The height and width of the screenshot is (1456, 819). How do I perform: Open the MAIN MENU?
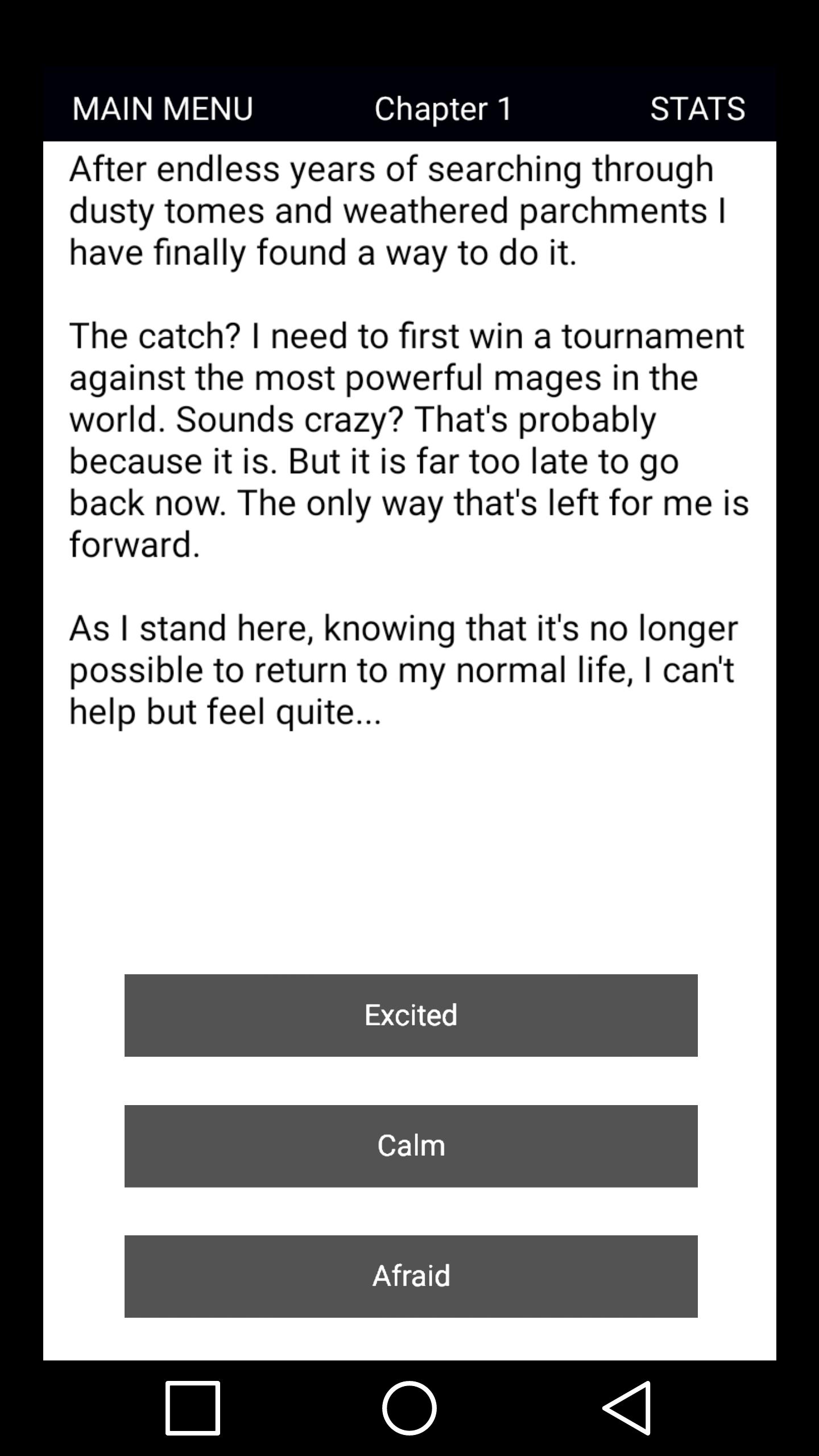pyautogui.click(x=163, y=108)
